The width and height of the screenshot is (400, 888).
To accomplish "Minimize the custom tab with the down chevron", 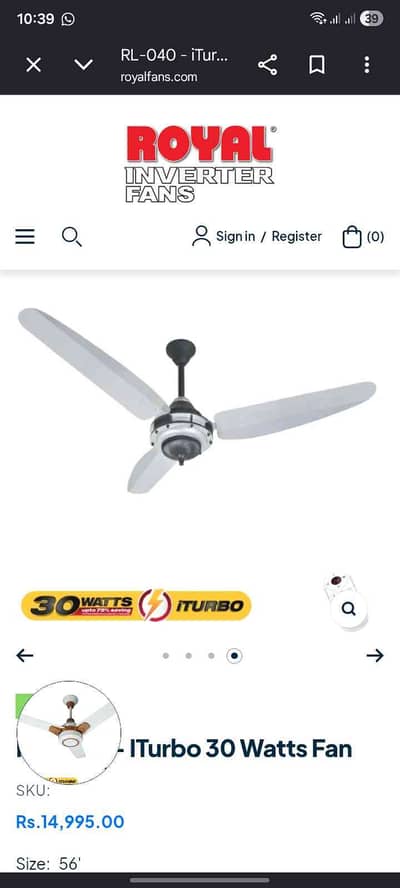I will [x=83, y=65].
